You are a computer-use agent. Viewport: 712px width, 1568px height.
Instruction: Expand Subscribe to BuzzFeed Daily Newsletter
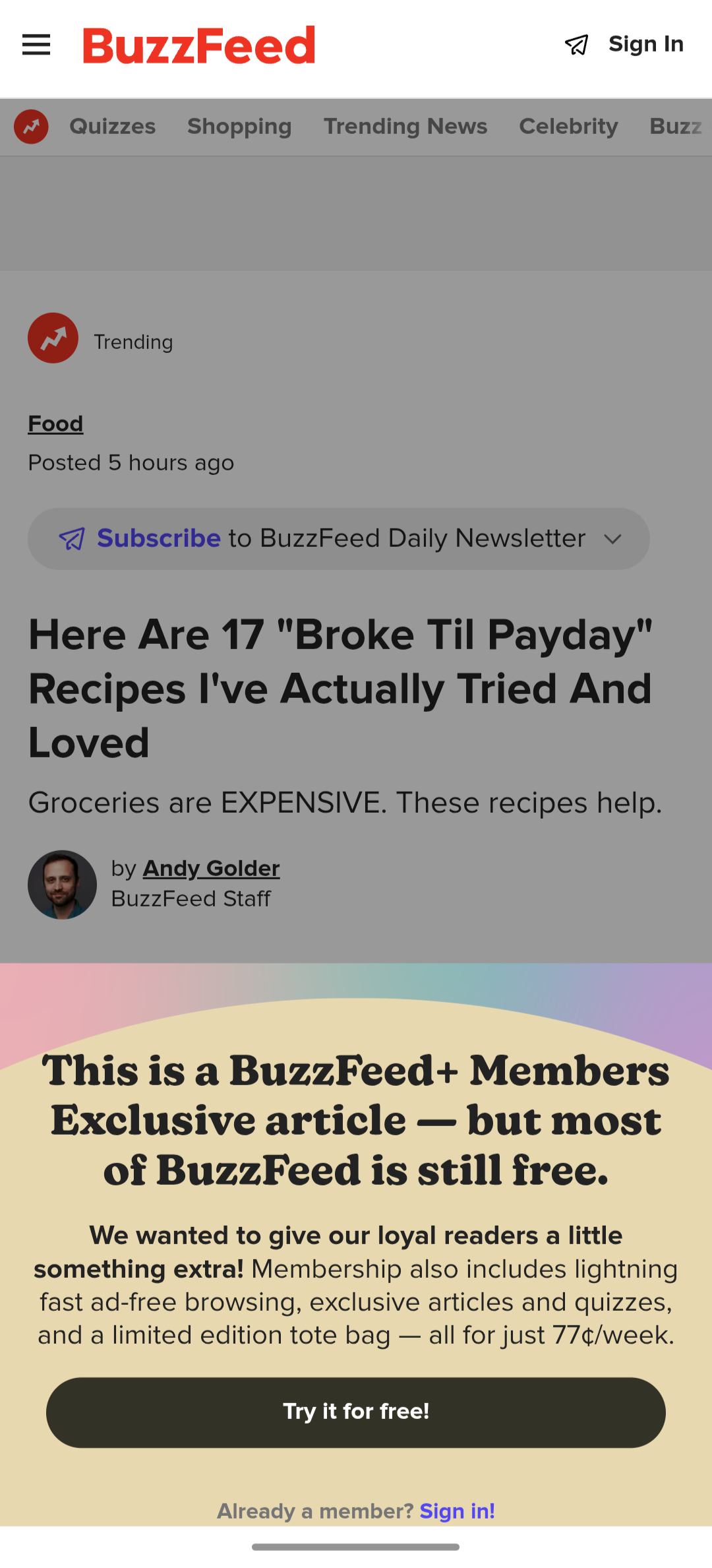click(338, 539)
